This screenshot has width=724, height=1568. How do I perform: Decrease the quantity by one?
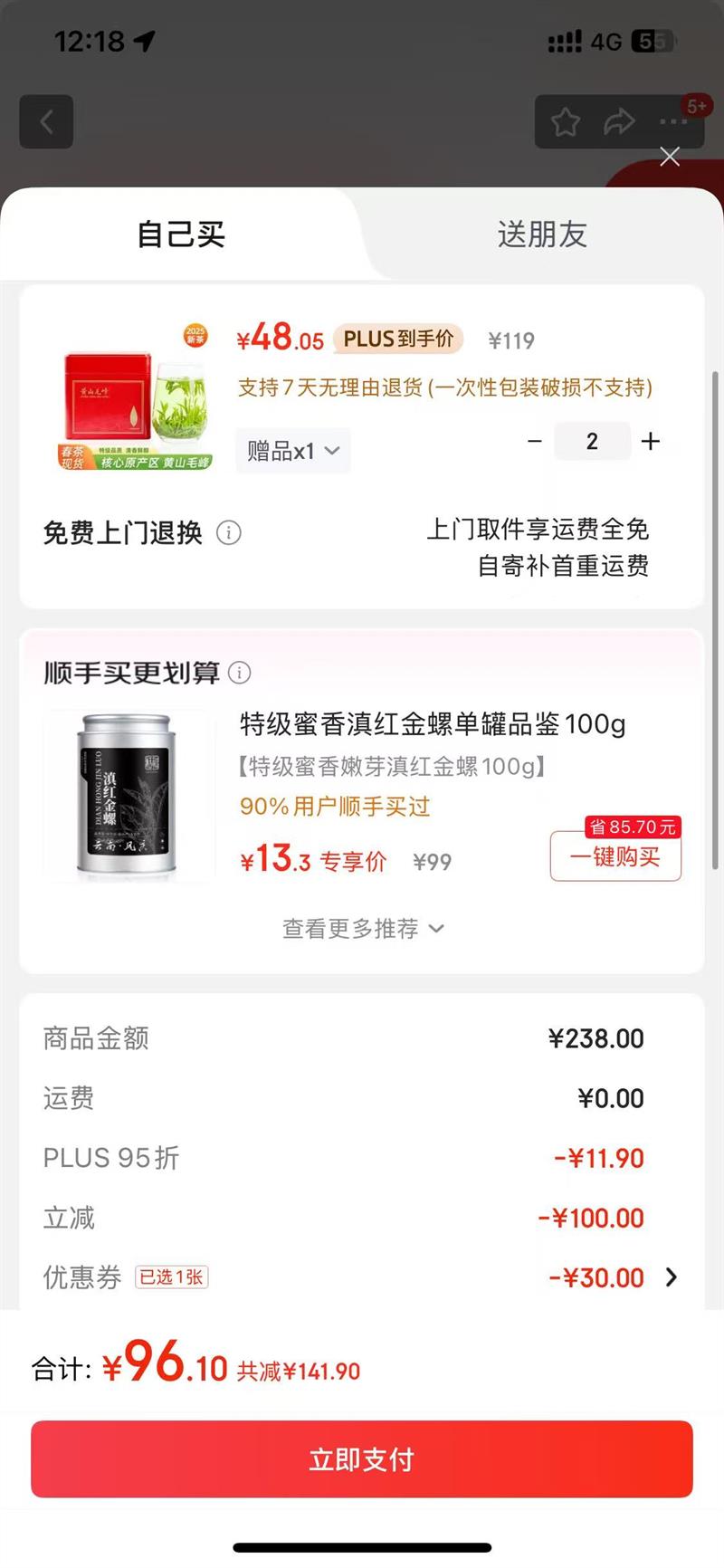pyautogui.click(x=535, y=441)
